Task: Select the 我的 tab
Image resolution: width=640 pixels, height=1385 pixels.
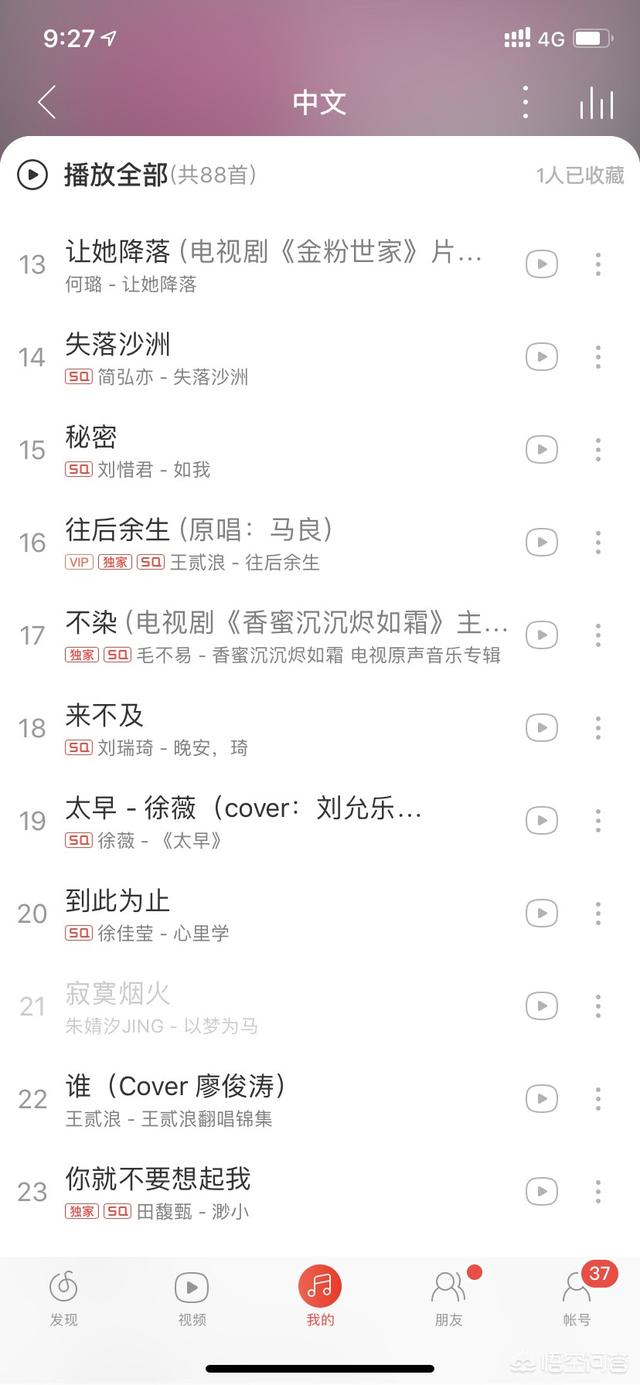Action: coord(320,1297)
